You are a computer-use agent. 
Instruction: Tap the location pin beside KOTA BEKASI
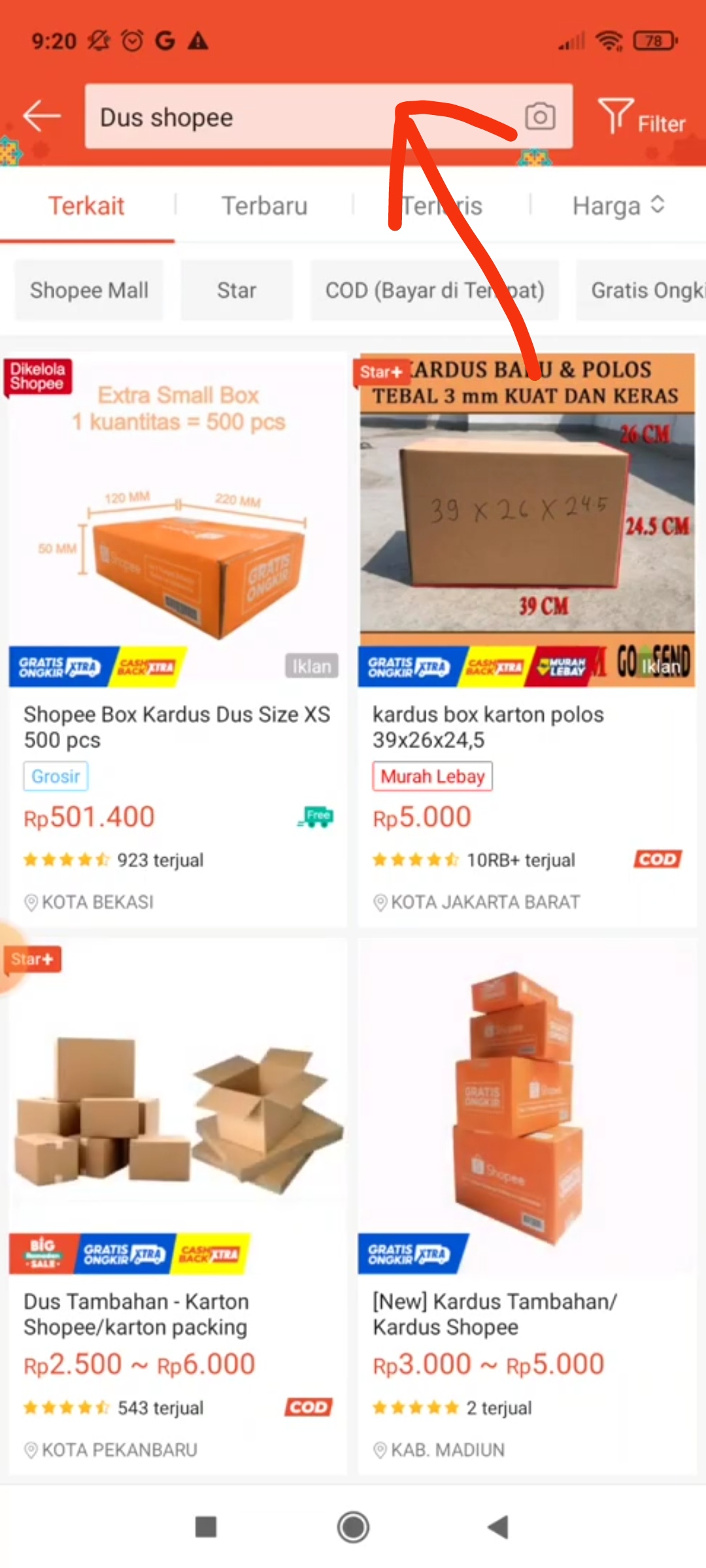click(x=29, y=901)
